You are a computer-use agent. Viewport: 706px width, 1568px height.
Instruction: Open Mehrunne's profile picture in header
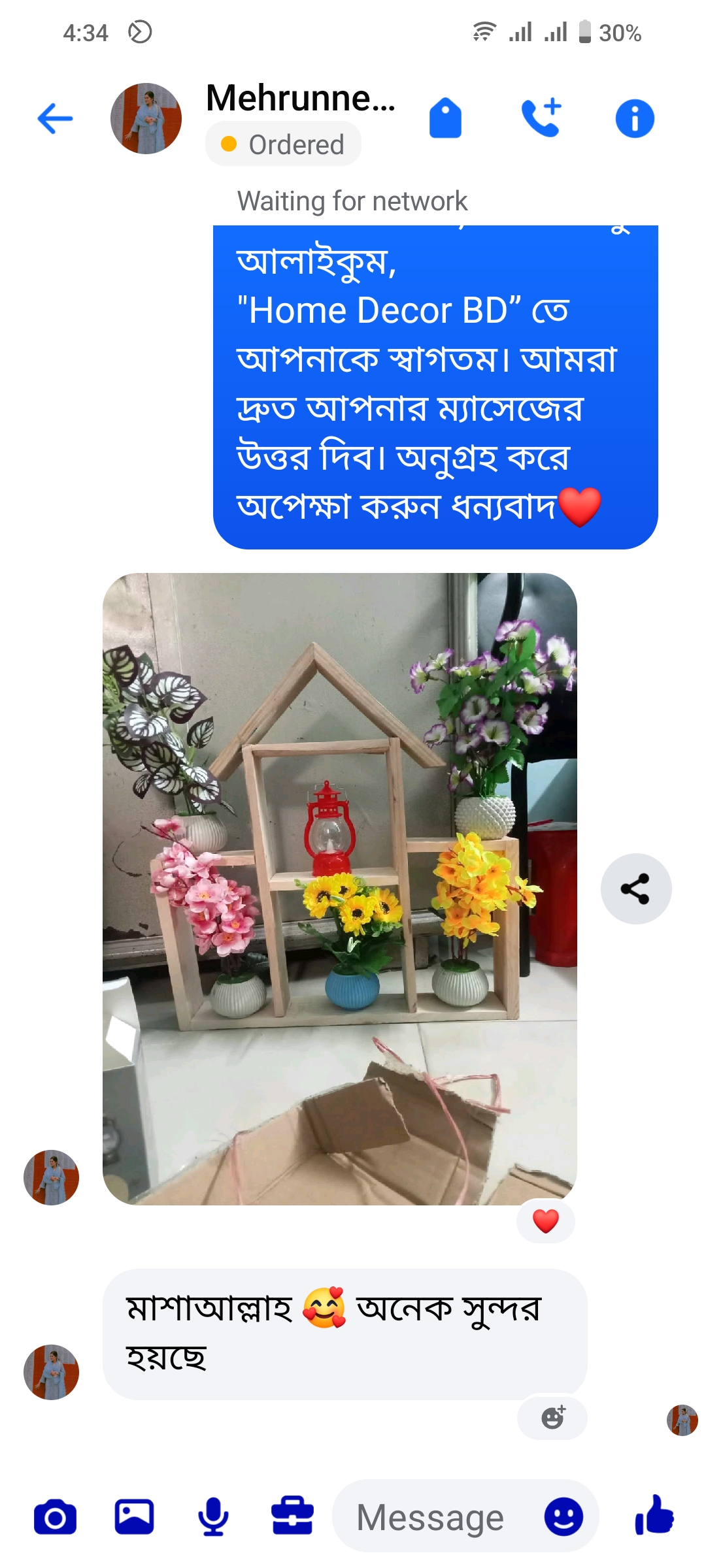146,119
